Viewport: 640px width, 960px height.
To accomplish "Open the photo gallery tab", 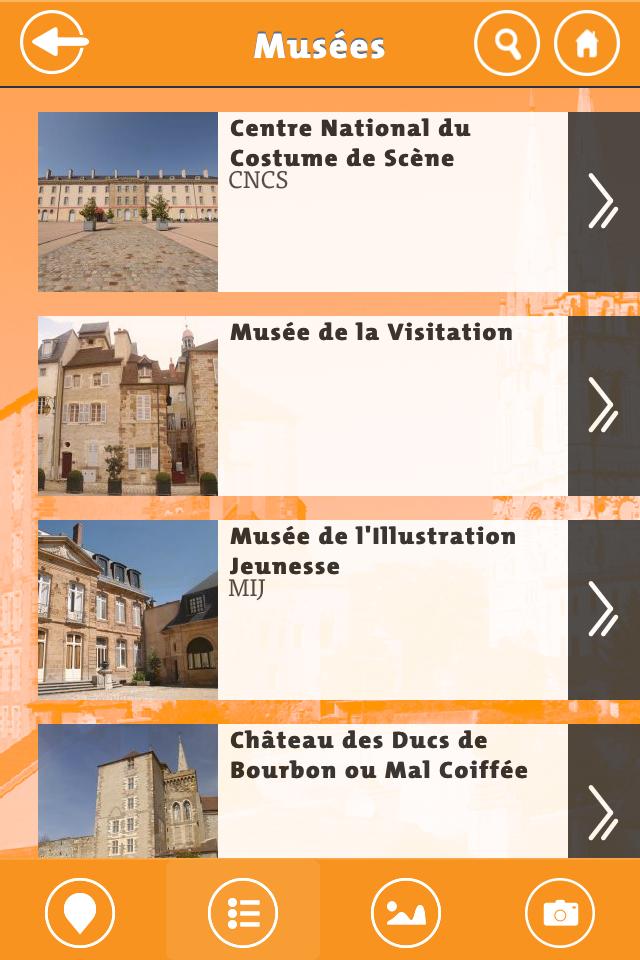I will pos(405,912).
